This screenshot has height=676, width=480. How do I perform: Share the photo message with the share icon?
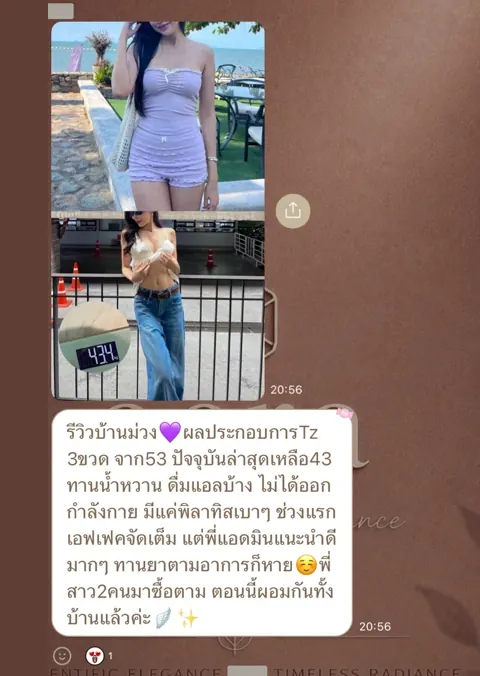click(x=293, y=211)
